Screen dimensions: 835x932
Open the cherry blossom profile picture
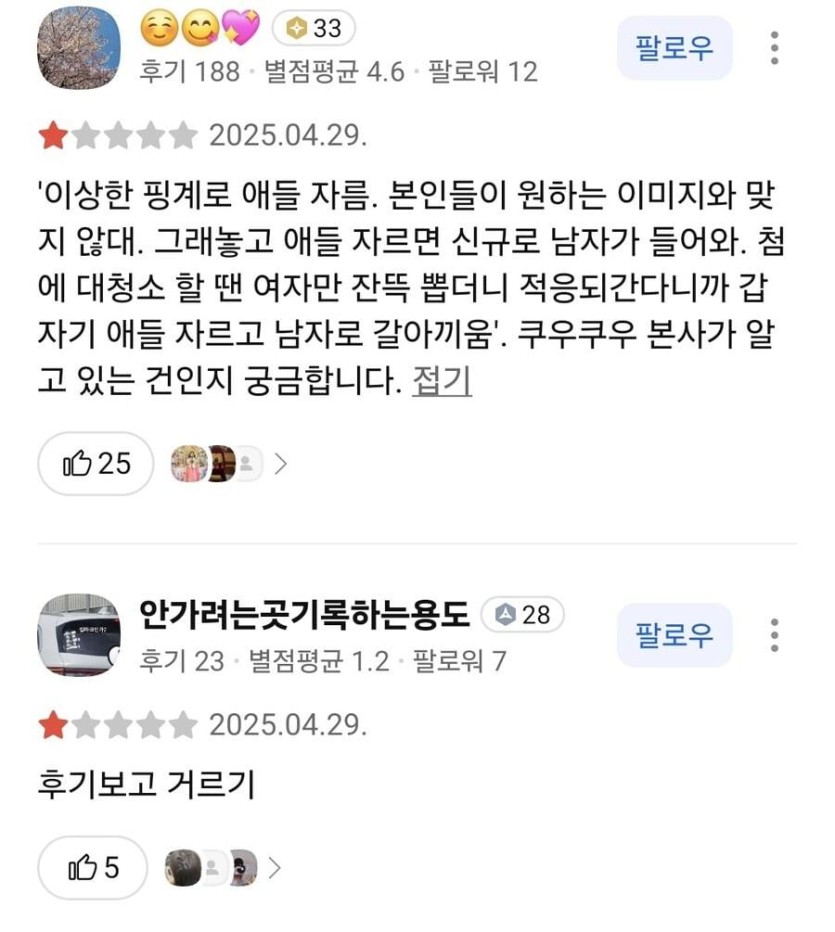[x=78, y=47]
